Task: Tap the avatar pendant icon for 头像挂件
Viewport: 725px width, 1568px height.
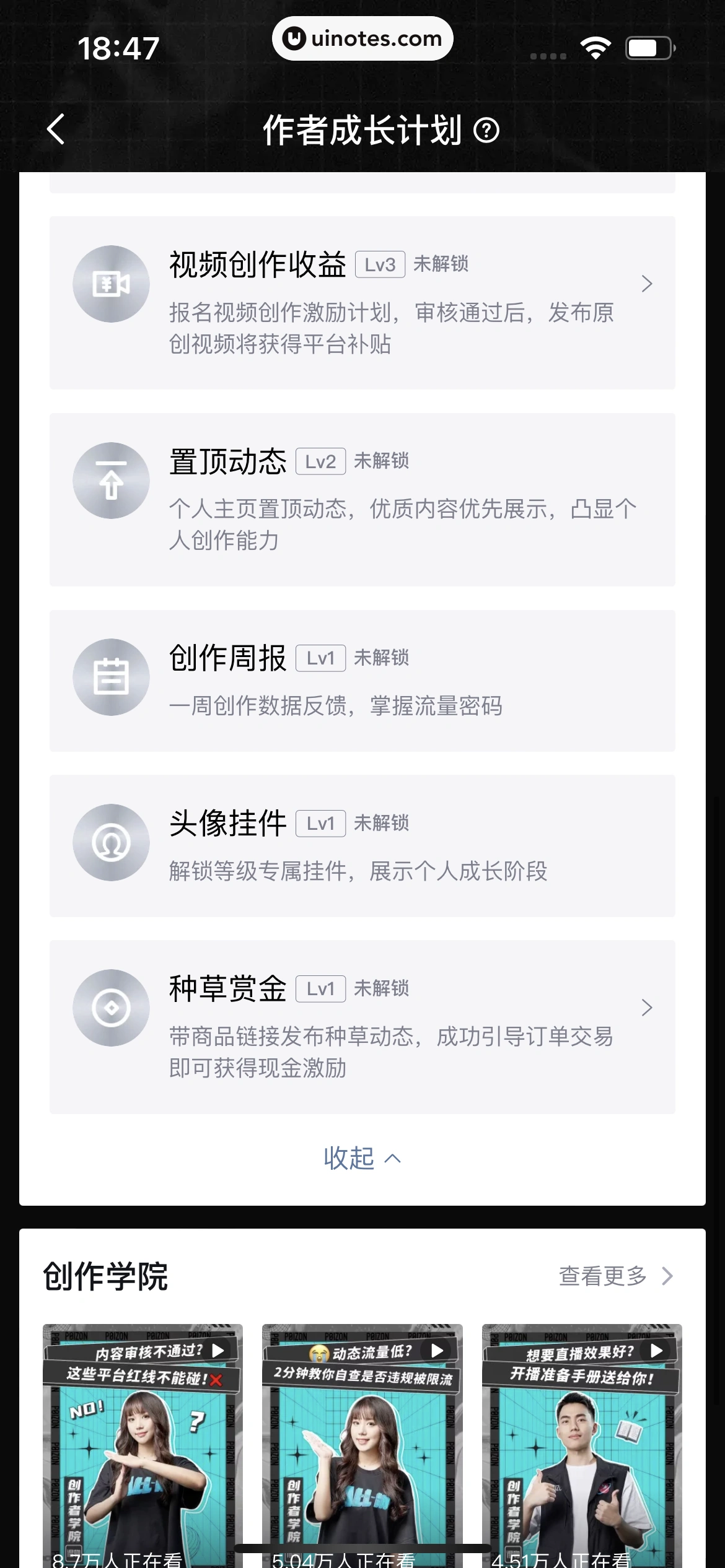Action: point(111,842)
